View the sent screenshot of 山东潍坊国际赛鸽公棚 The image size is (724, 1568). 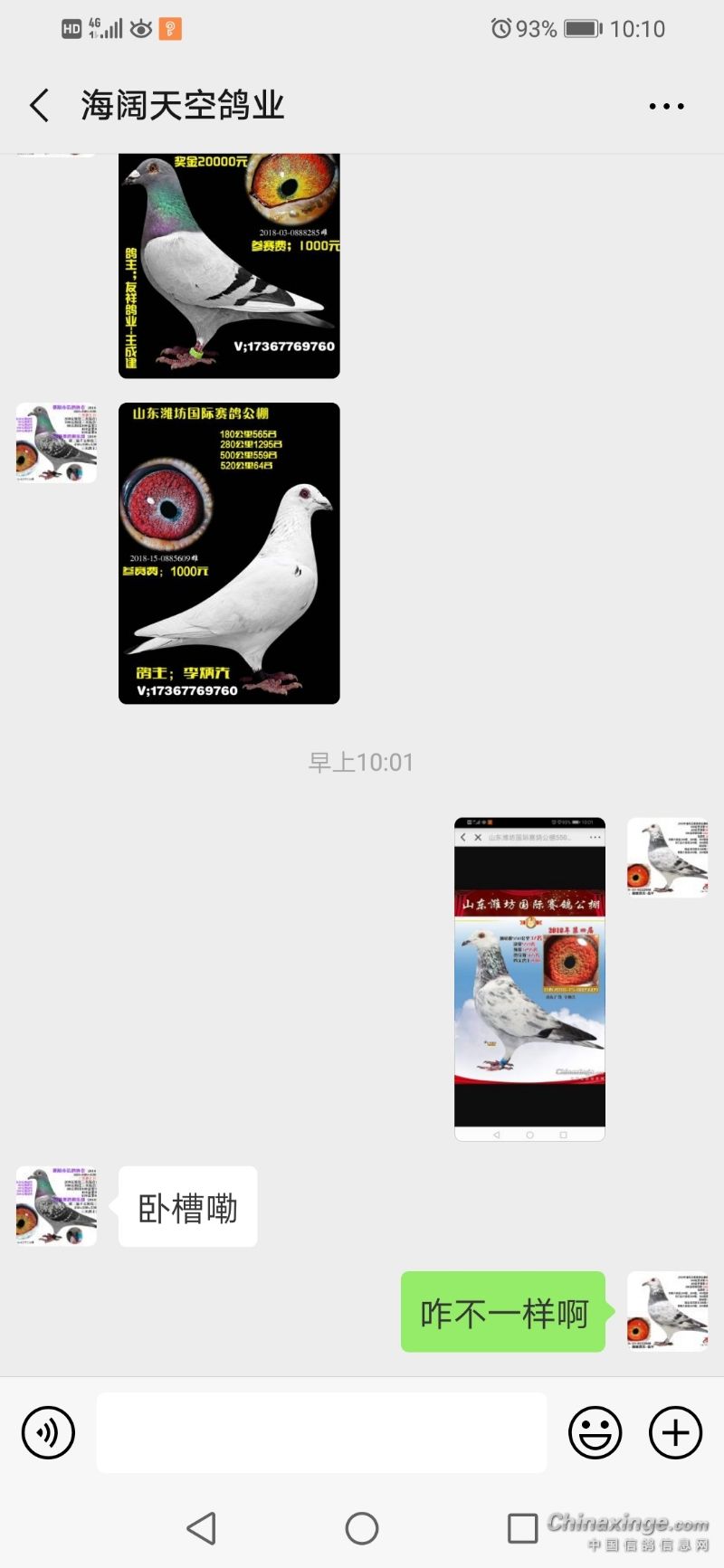[529, 979]
